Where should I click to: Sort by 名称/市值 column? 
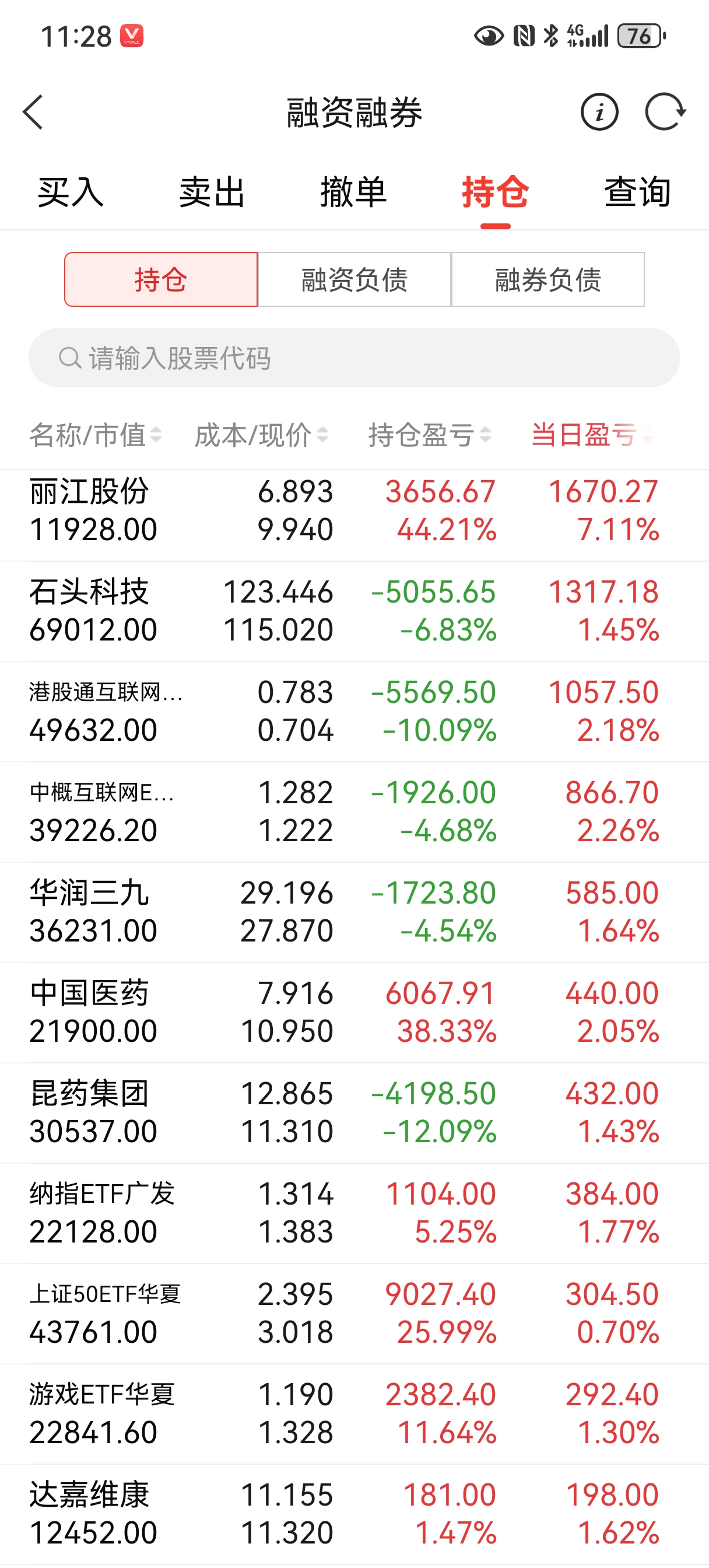point(96,435)
